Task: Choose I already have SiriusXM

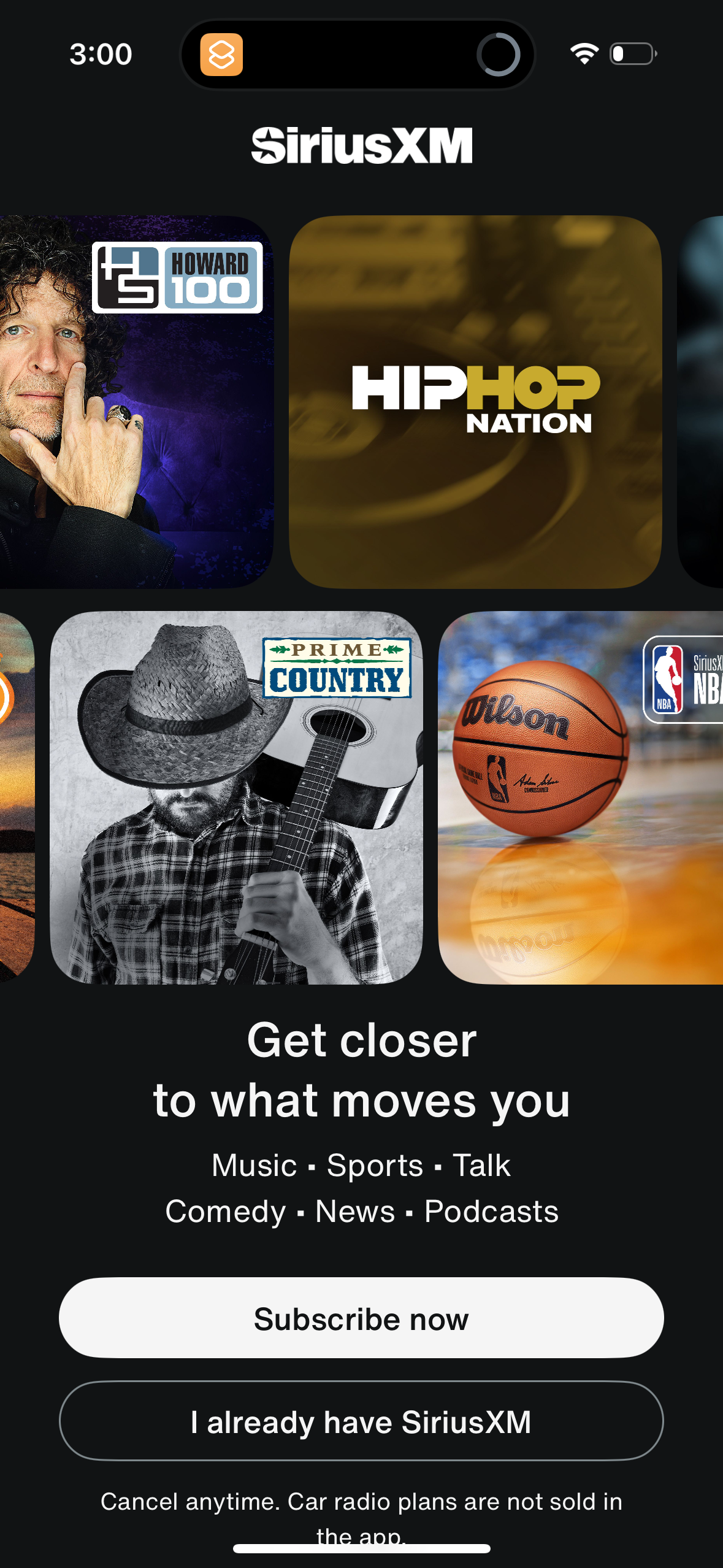Action: point(361,1422)
